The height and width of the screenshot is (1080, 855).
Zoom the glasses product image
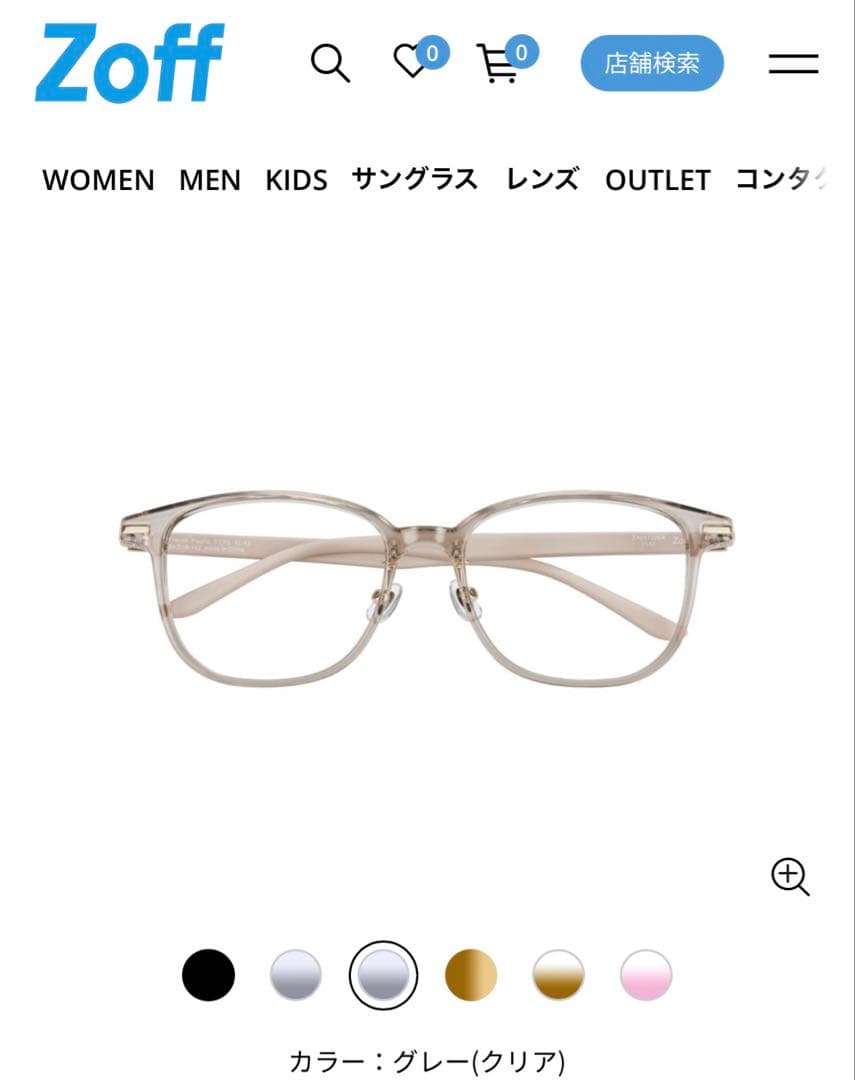pos(790,877)
